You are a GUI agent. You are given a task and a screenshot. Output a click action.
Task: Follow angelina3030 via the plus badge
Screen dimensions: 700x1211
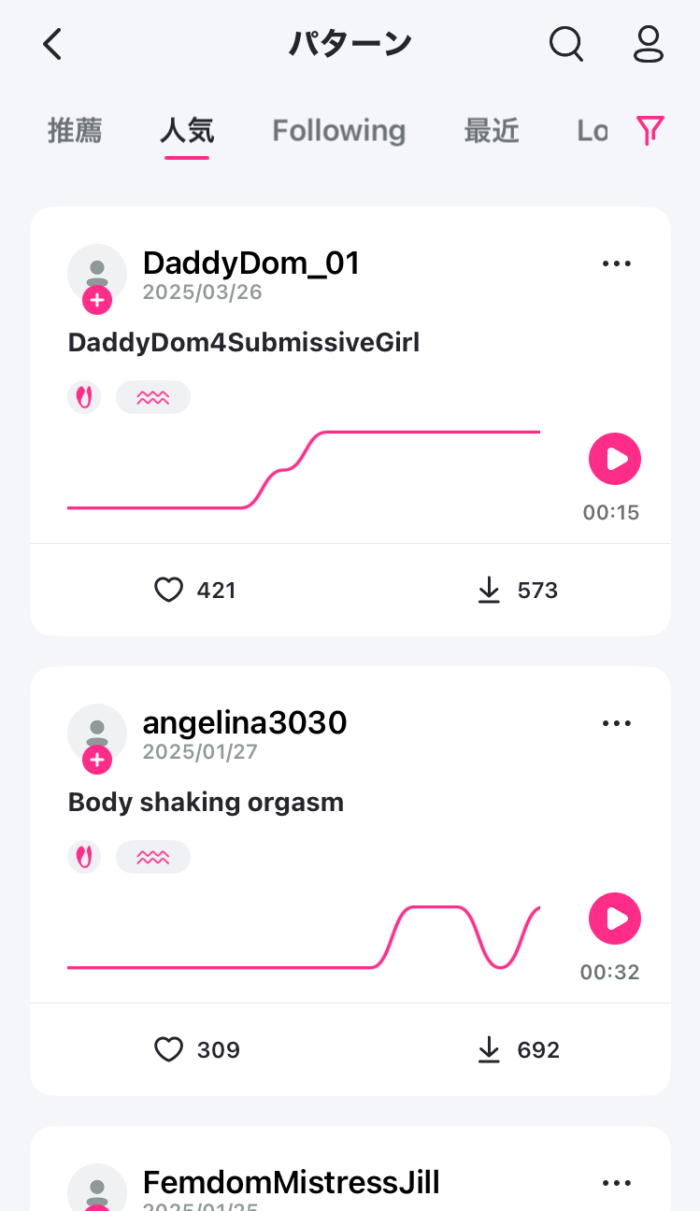pyautogui.click(x=97, y=760)
